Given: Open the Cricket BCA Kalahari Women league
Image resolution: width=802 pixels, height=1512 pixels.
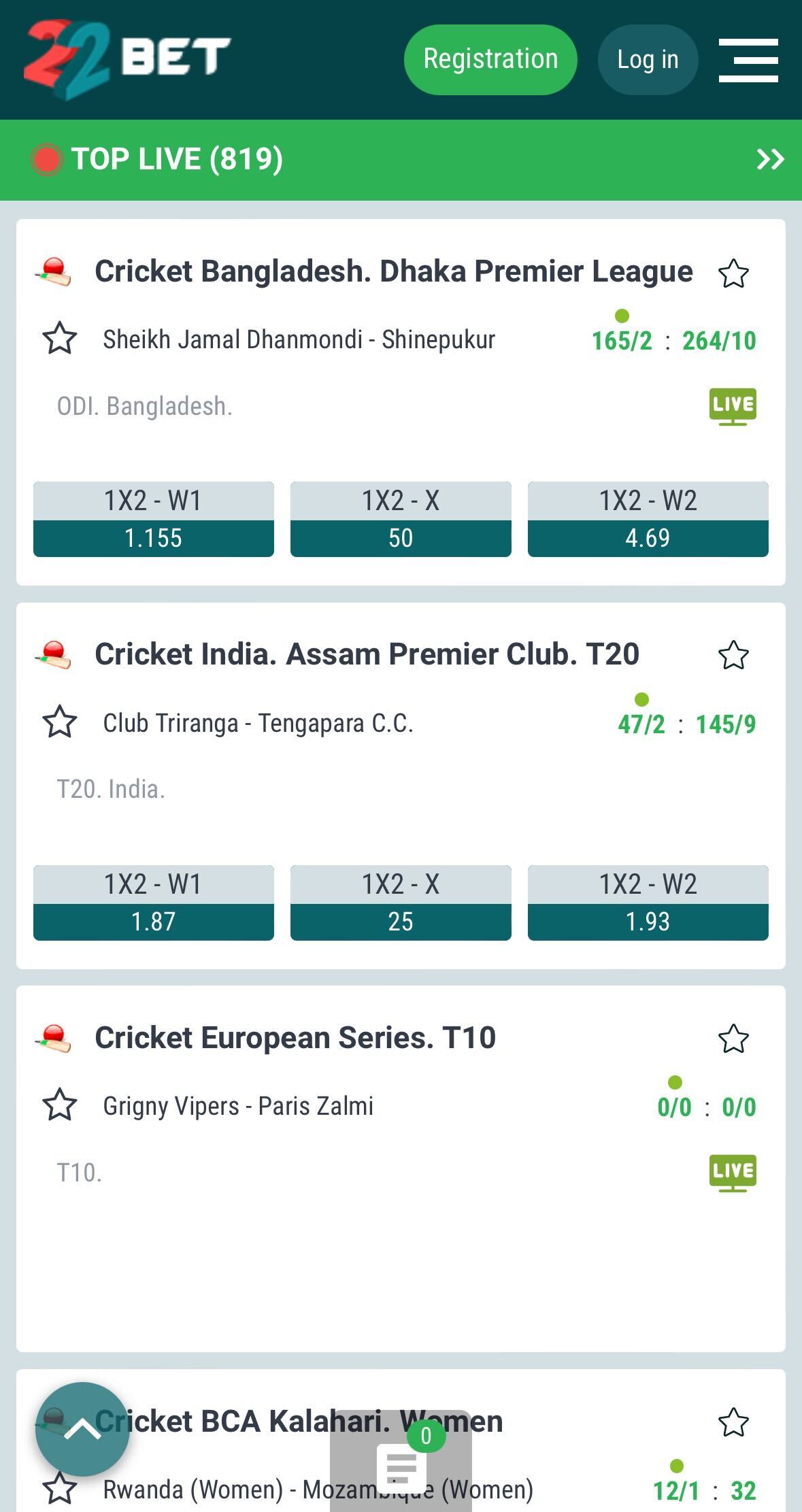Looking at the screenshot, I should (x=299, y=1422).
